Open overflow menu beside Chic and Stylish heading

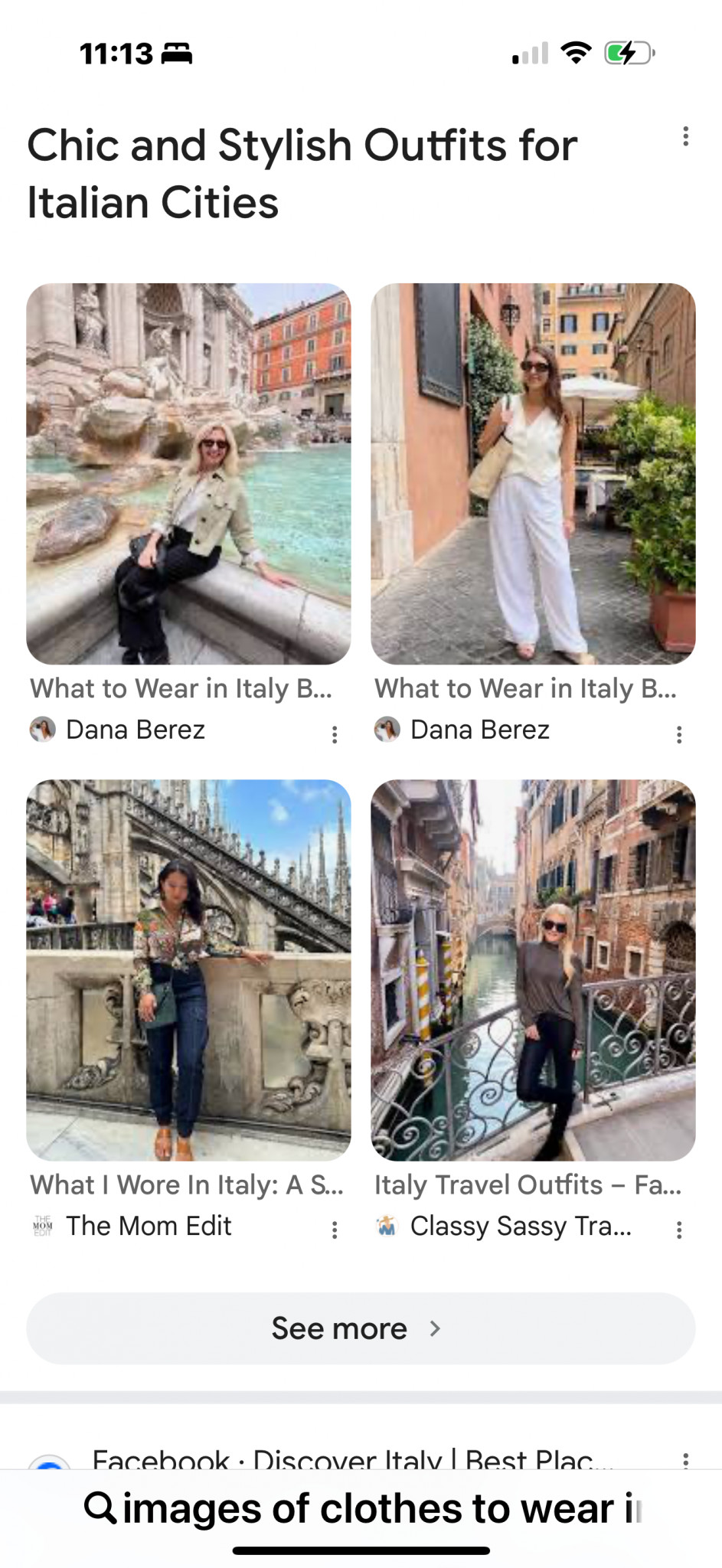click(x=685, y=136)
